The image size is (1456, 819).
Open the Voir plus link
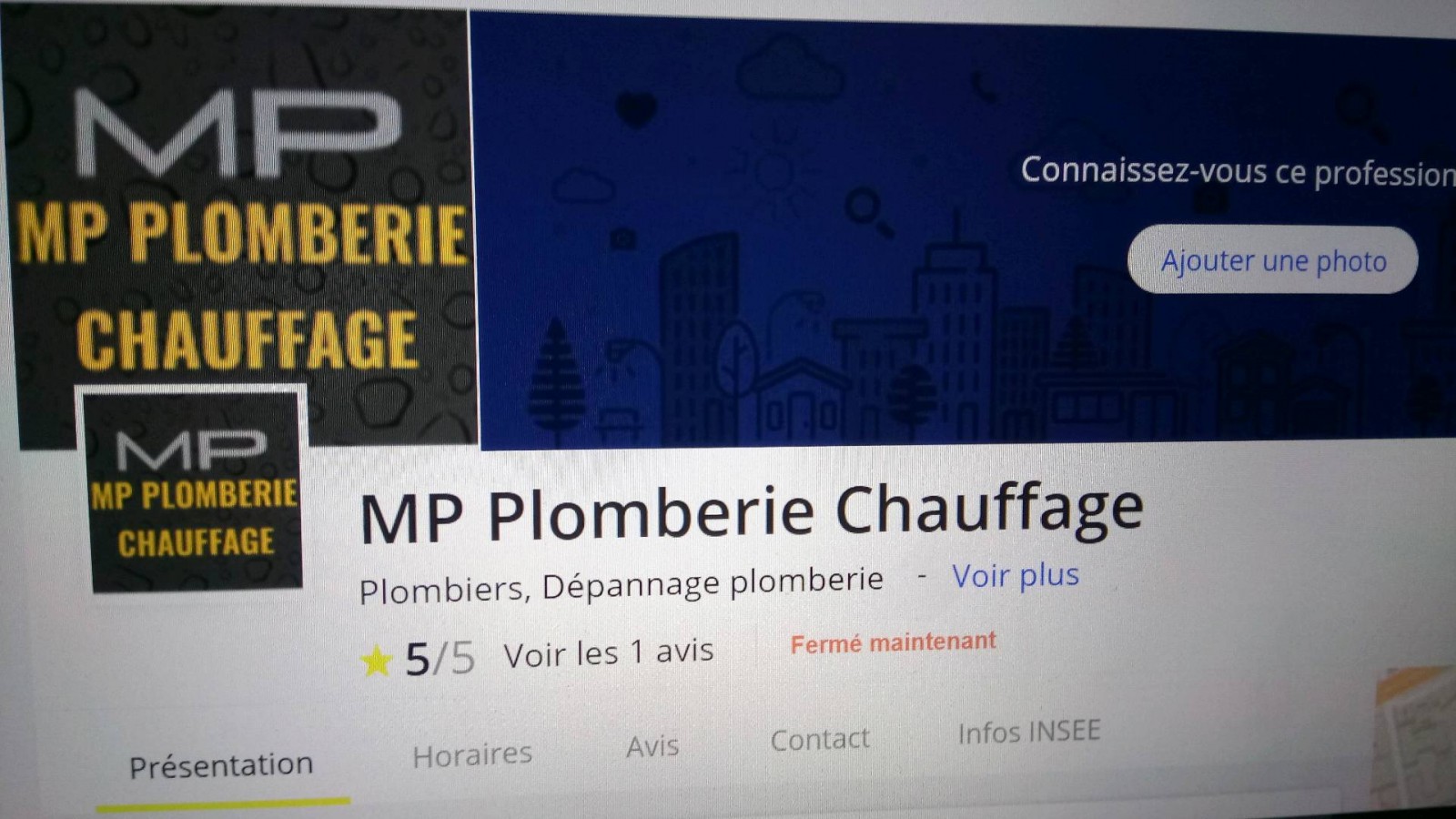pos(1016,576)
